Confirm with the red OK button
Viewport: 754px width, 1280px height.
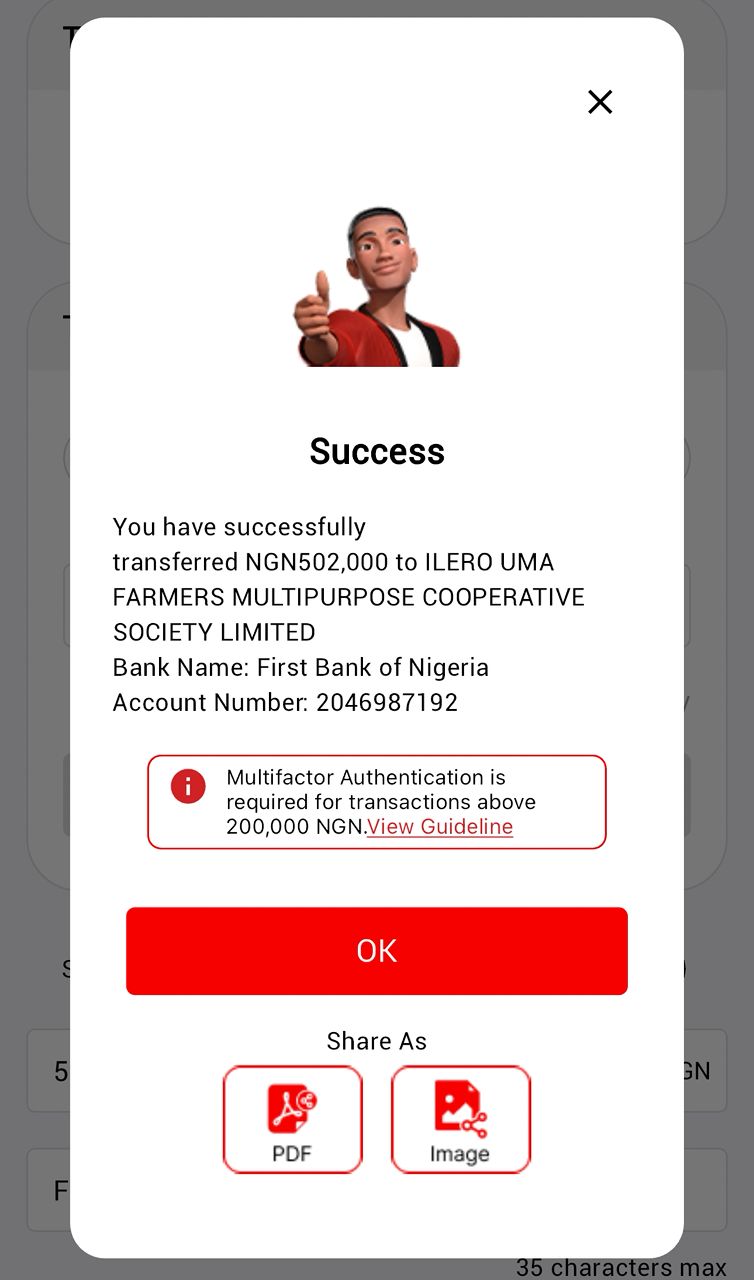tap(376, 950)
